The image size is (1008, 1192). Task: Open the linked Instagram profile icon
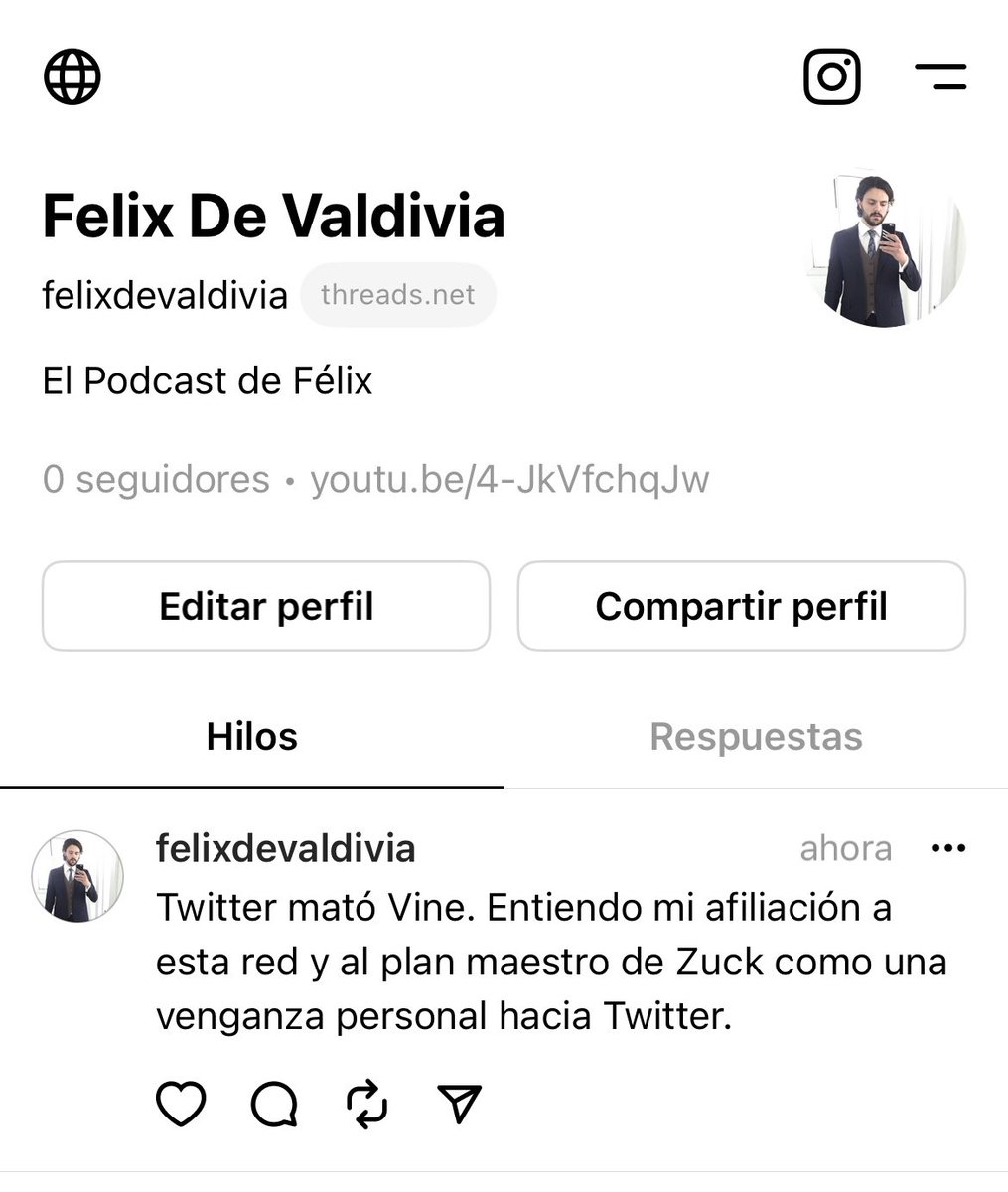click(831, 76)
